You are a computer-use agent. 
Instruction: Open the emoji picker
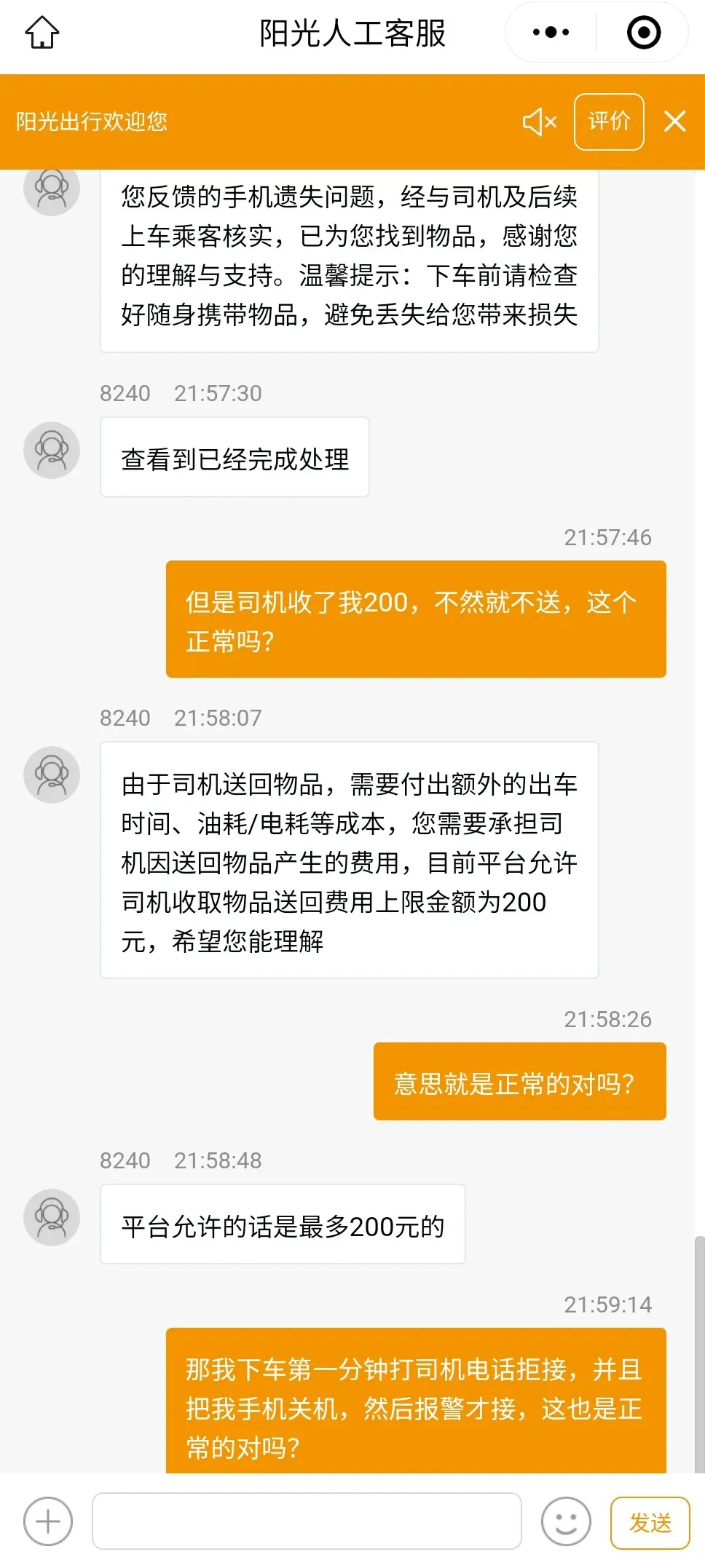[x=566, y=1521]
